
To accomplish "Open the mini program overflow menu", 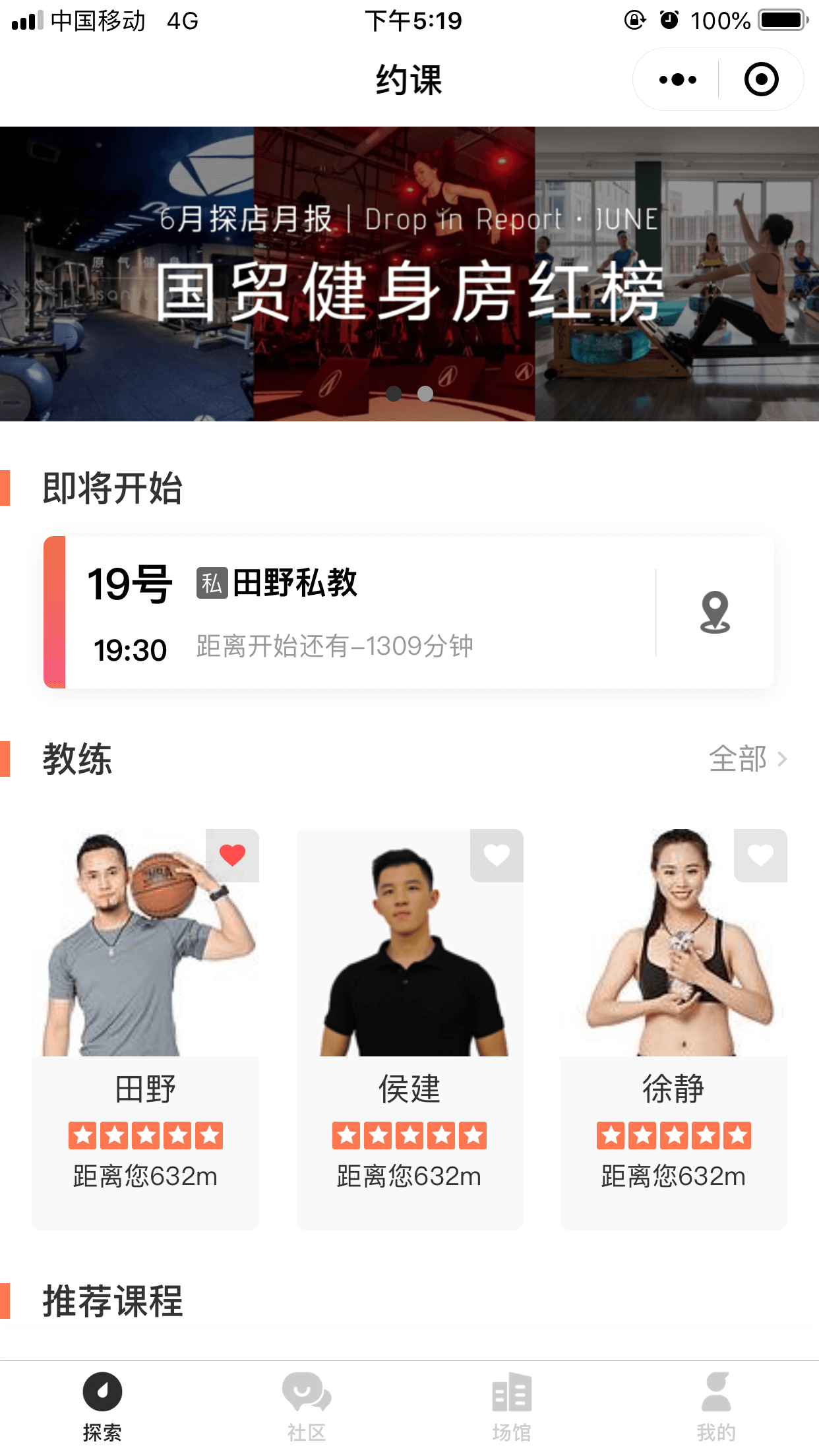I will tap(677, 80).
